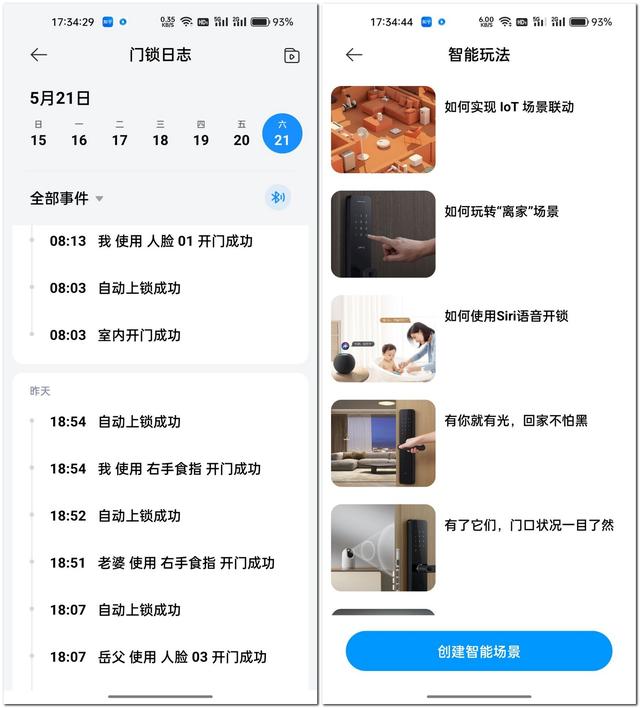Go back from the 智能玩法 screen
The width and height of the screenshot is (640, 708).
tap(354, 55)
